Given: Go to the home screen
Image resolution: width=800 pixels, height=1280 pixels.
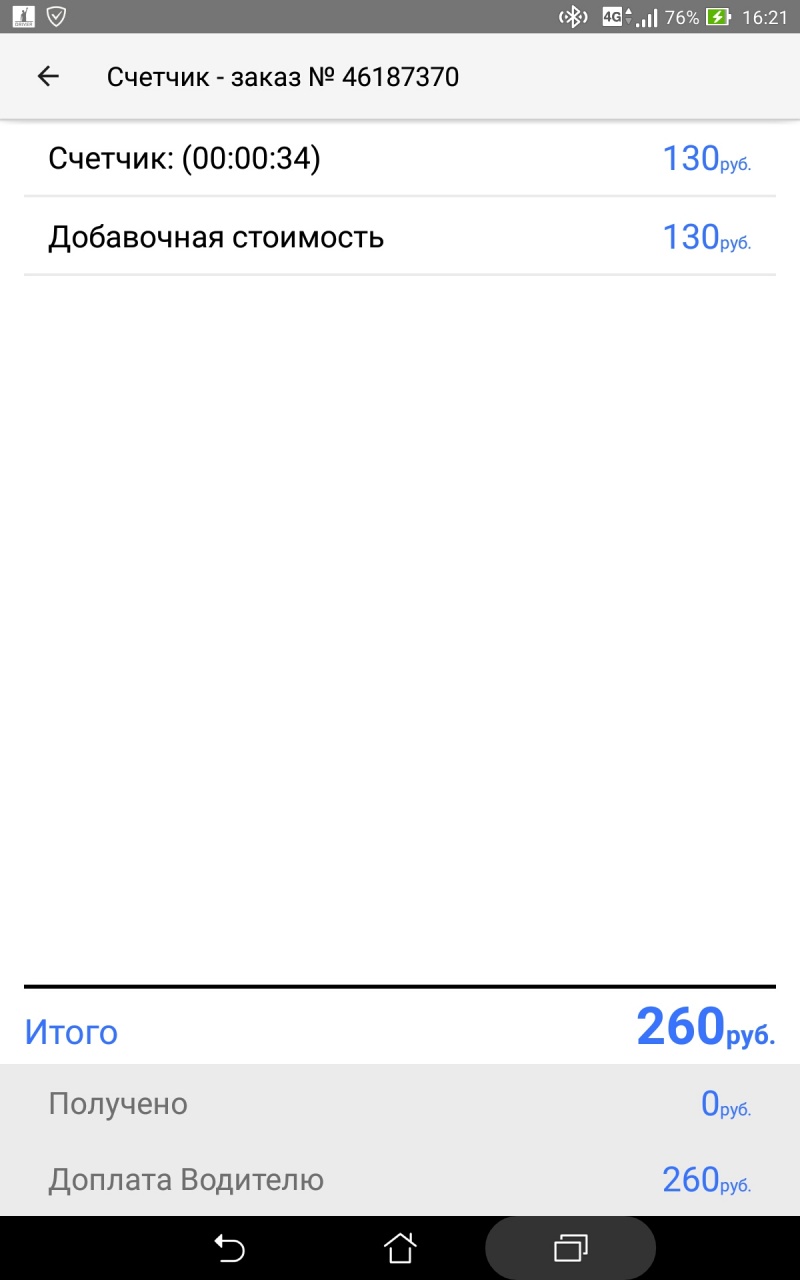Looking at the screenshot, I should pos(400,1248).
